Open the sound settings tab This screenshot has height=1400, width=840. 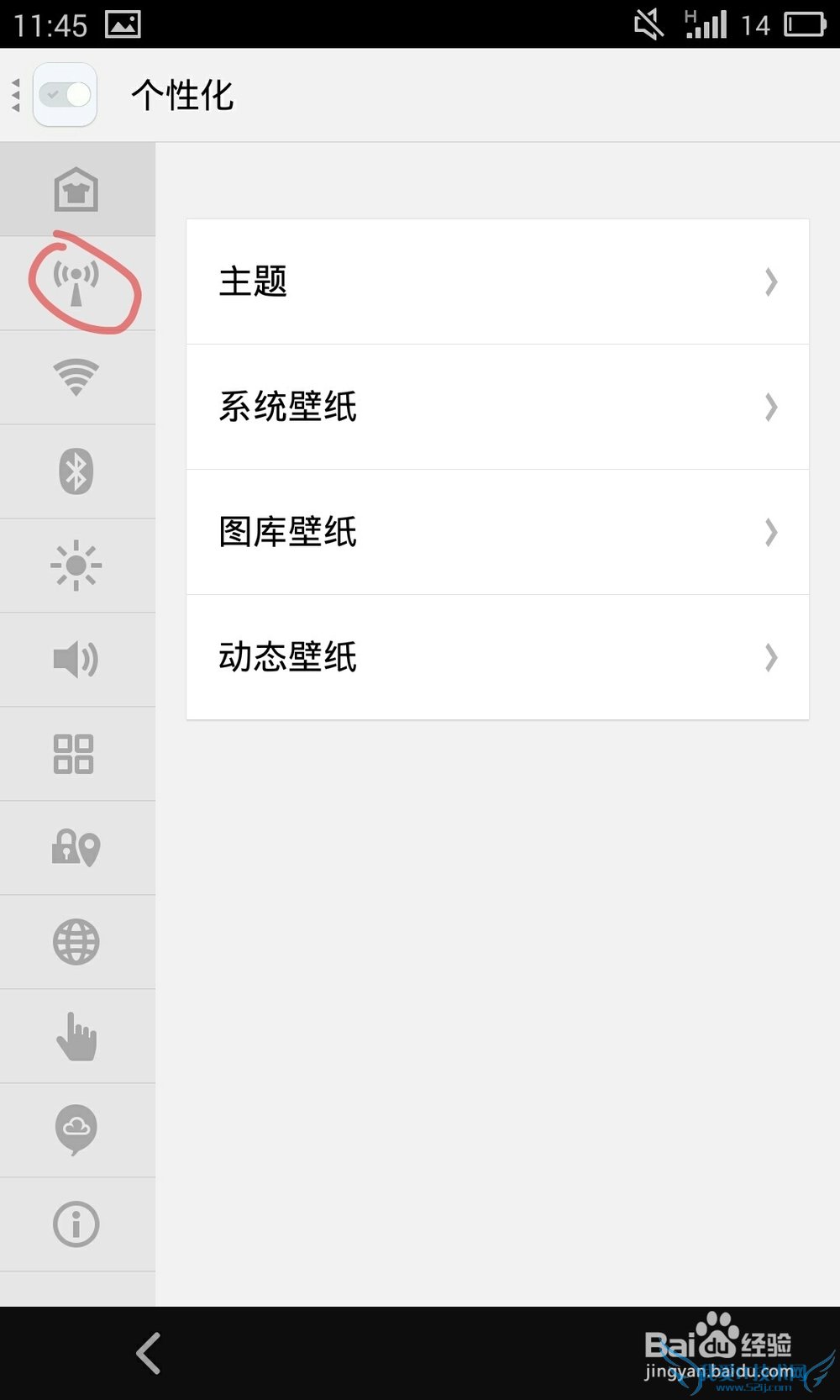(76, 660)
